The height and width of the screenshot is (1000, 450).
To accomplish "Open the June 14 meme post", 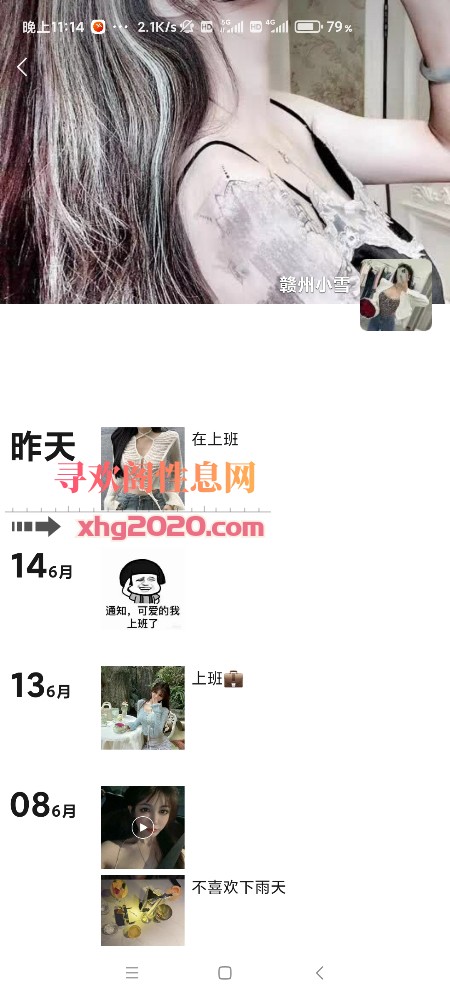I will click(143, 589).
